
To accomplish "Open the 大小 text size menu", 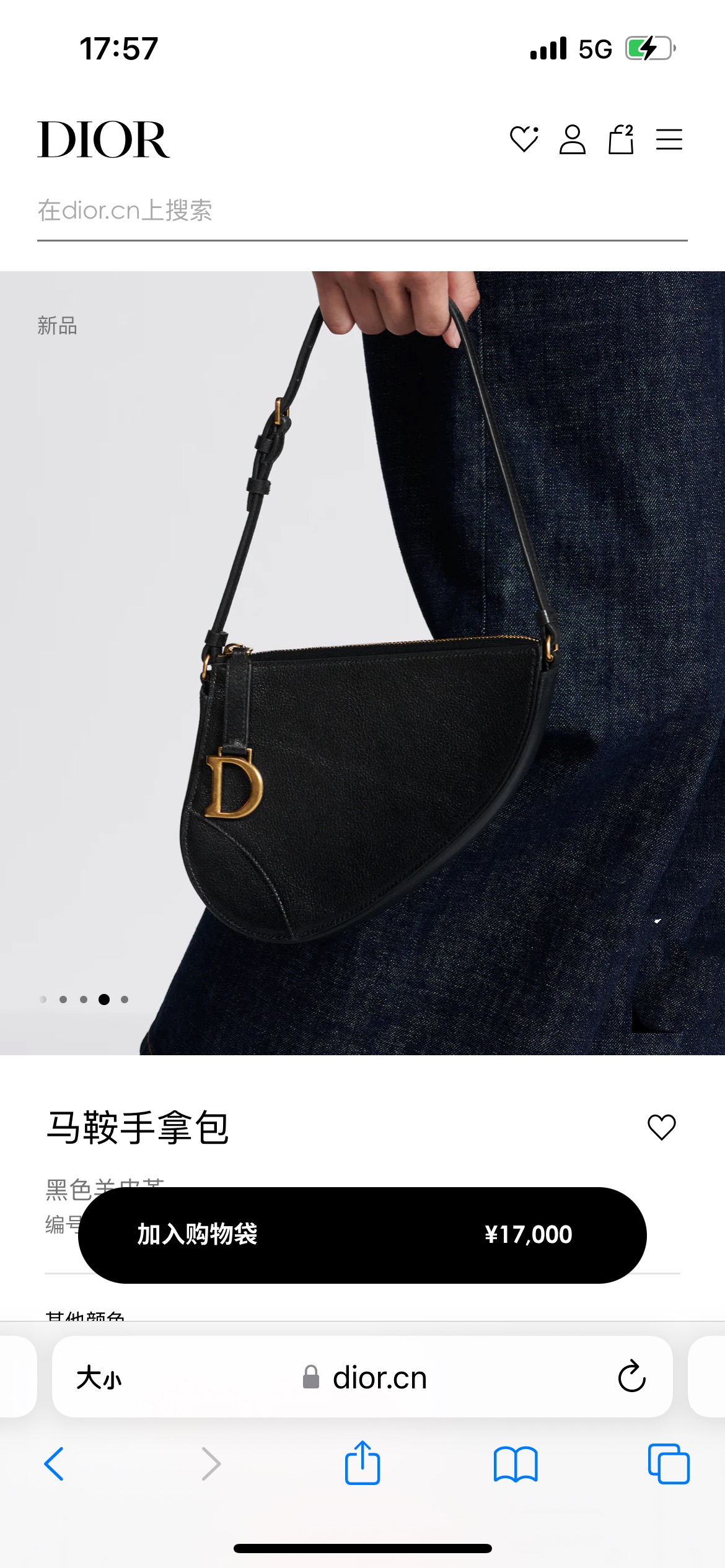I will point(99,1378).
